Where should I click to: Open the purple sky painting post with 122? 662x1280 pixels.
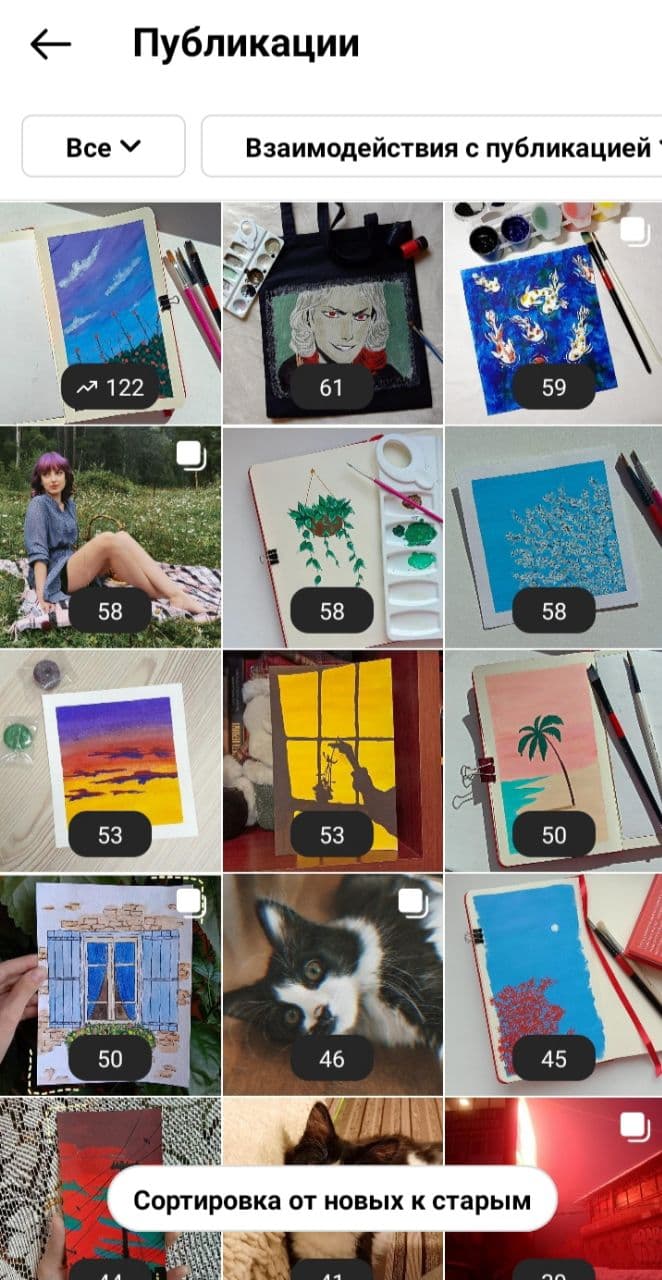point(110,313)
